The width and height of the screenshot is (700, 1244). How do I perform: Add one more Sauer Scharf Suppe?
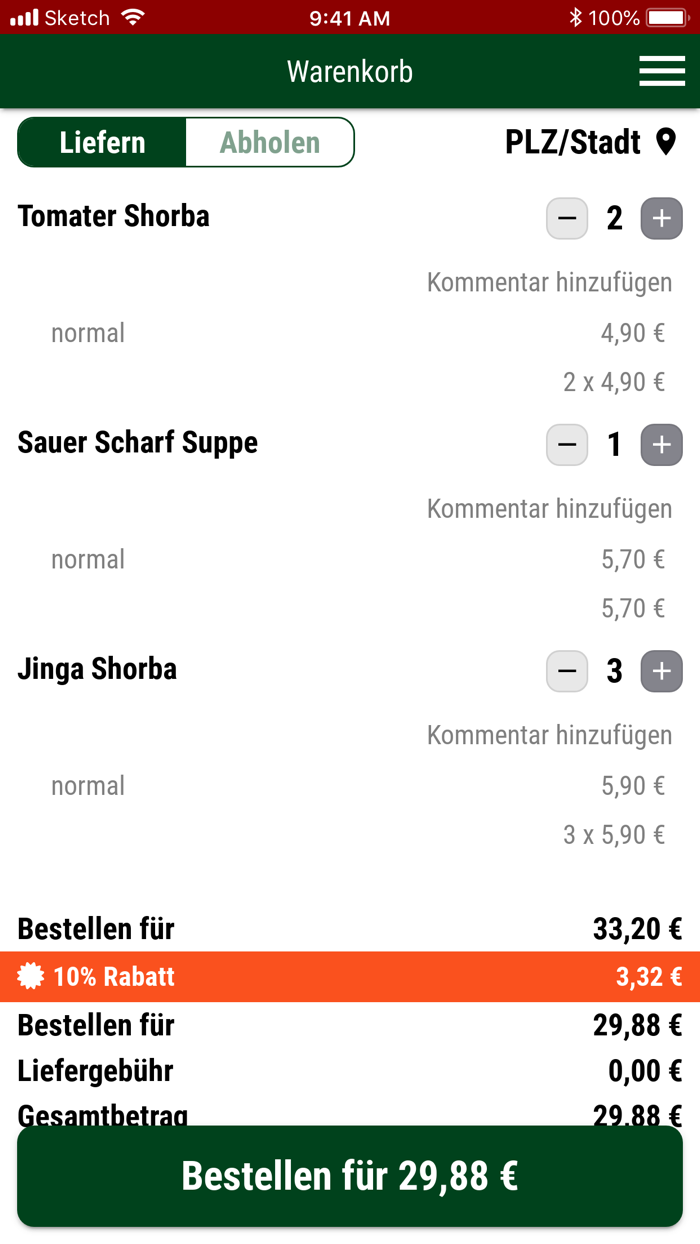661,445
